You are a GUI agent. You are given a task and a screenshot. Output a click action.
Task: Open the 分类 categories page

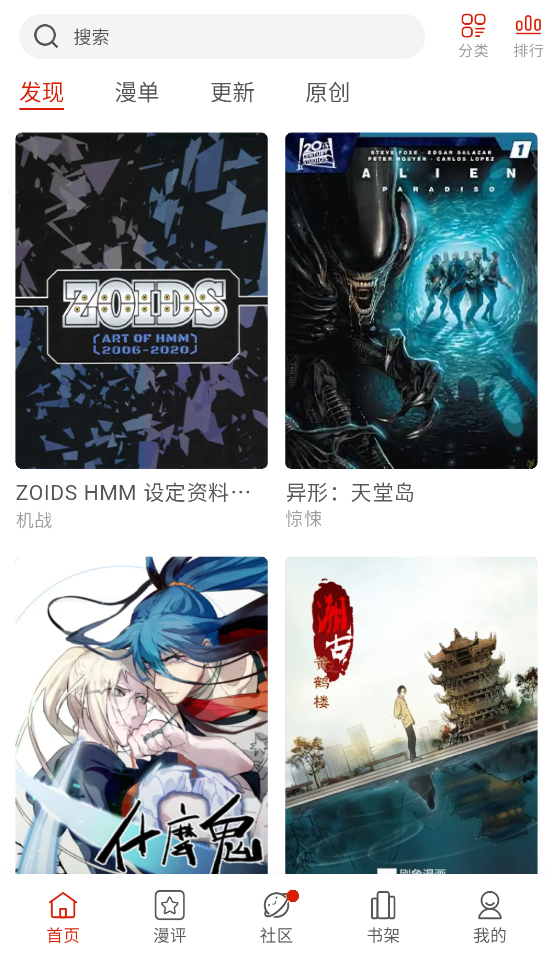(473, 36)
